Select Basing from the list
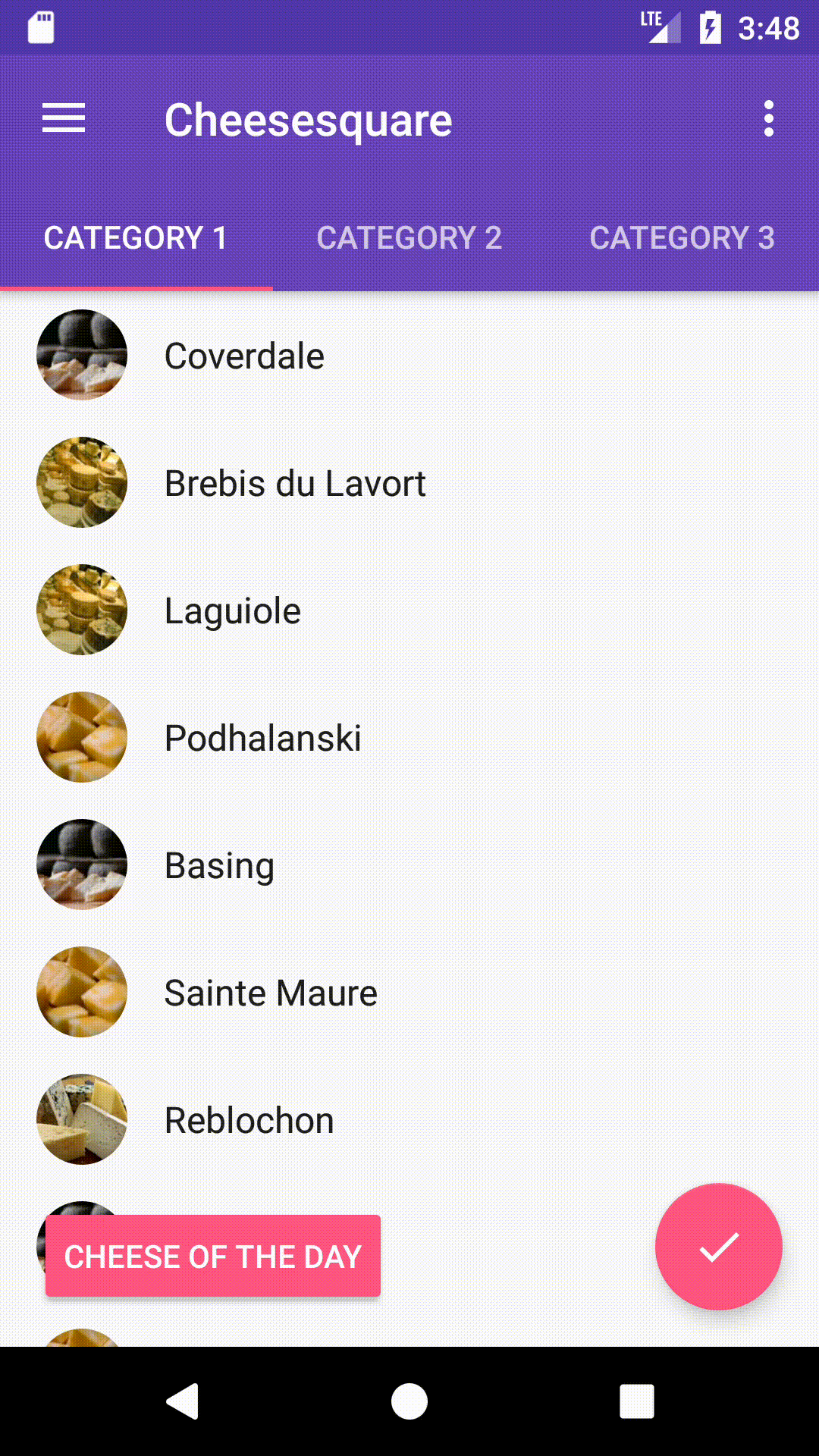The image size is (819, 1456). coord(409,864)
